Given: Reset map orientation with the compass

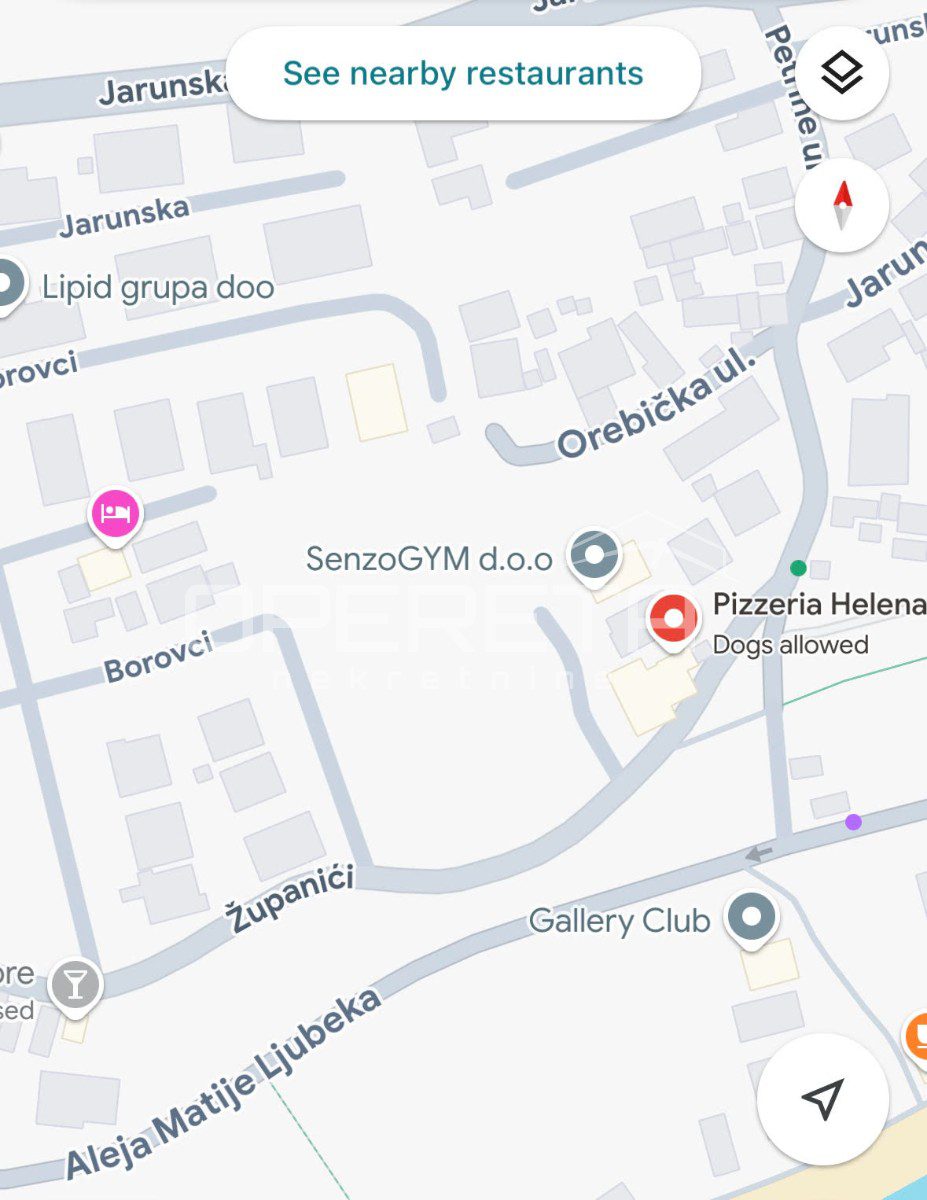Looking at the screenshot, I should click(x=841, y=205).
